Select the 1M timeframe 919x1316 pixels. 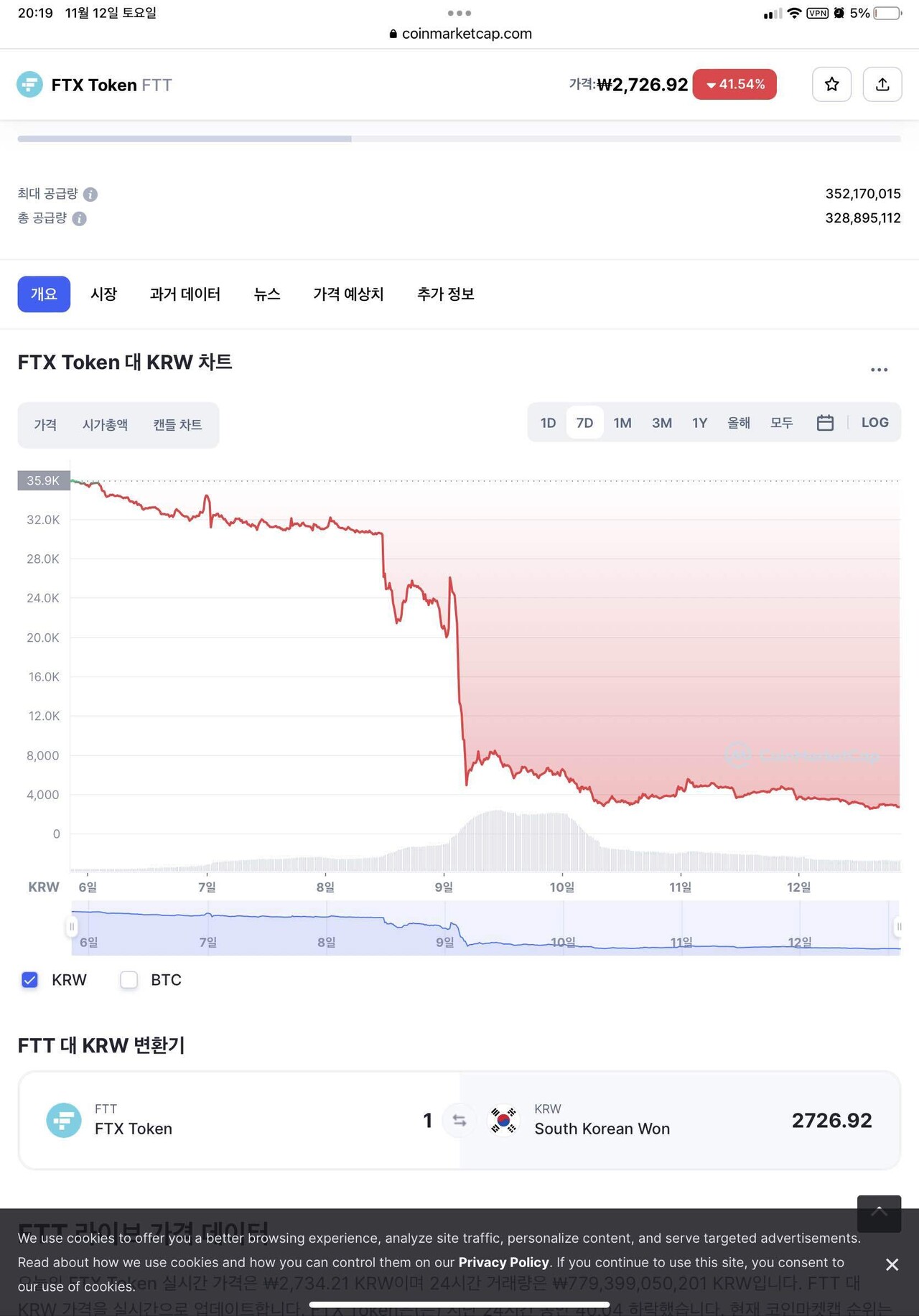pos(622,422)
